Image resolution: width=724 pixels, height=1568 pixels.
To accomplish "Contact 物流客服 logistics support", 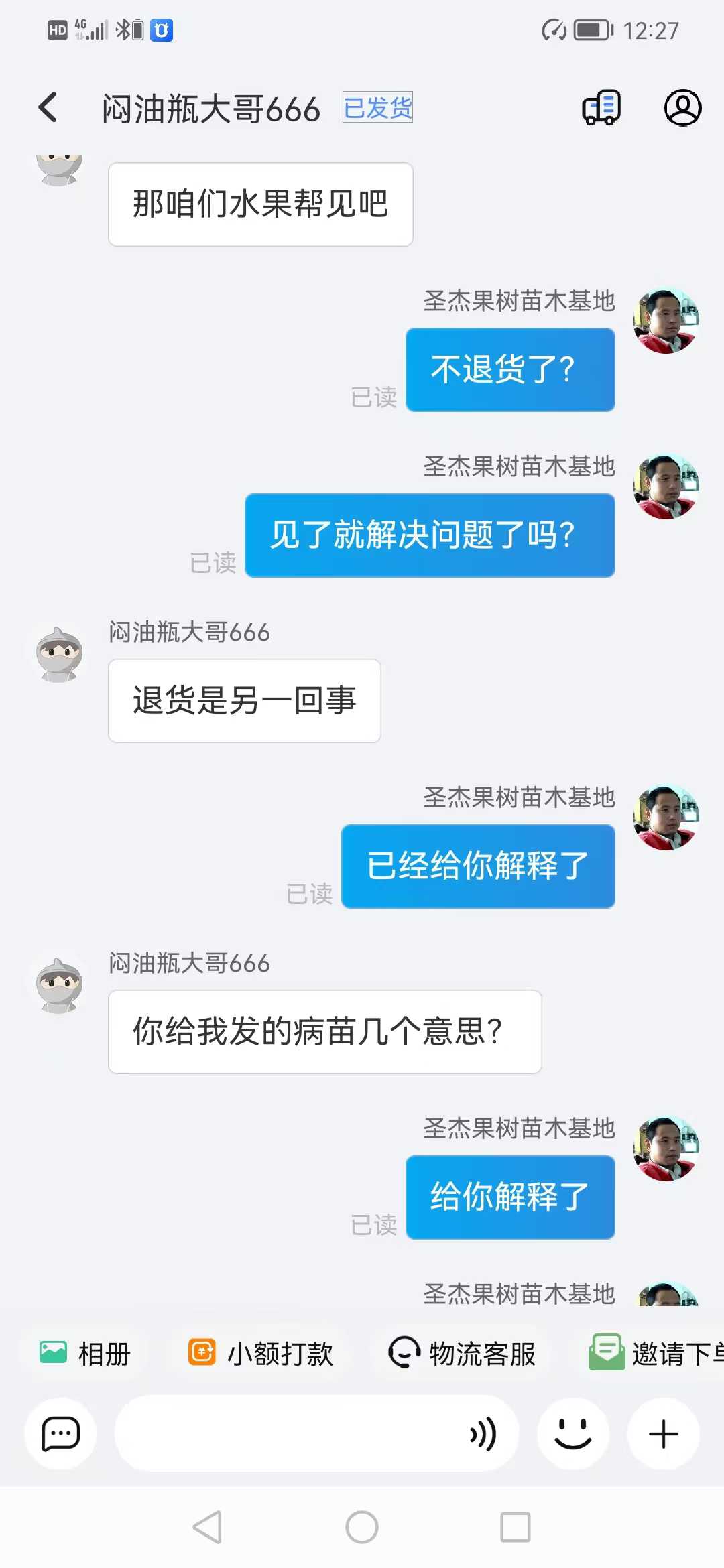I will pyautogui.click(x=463, y=1354).
